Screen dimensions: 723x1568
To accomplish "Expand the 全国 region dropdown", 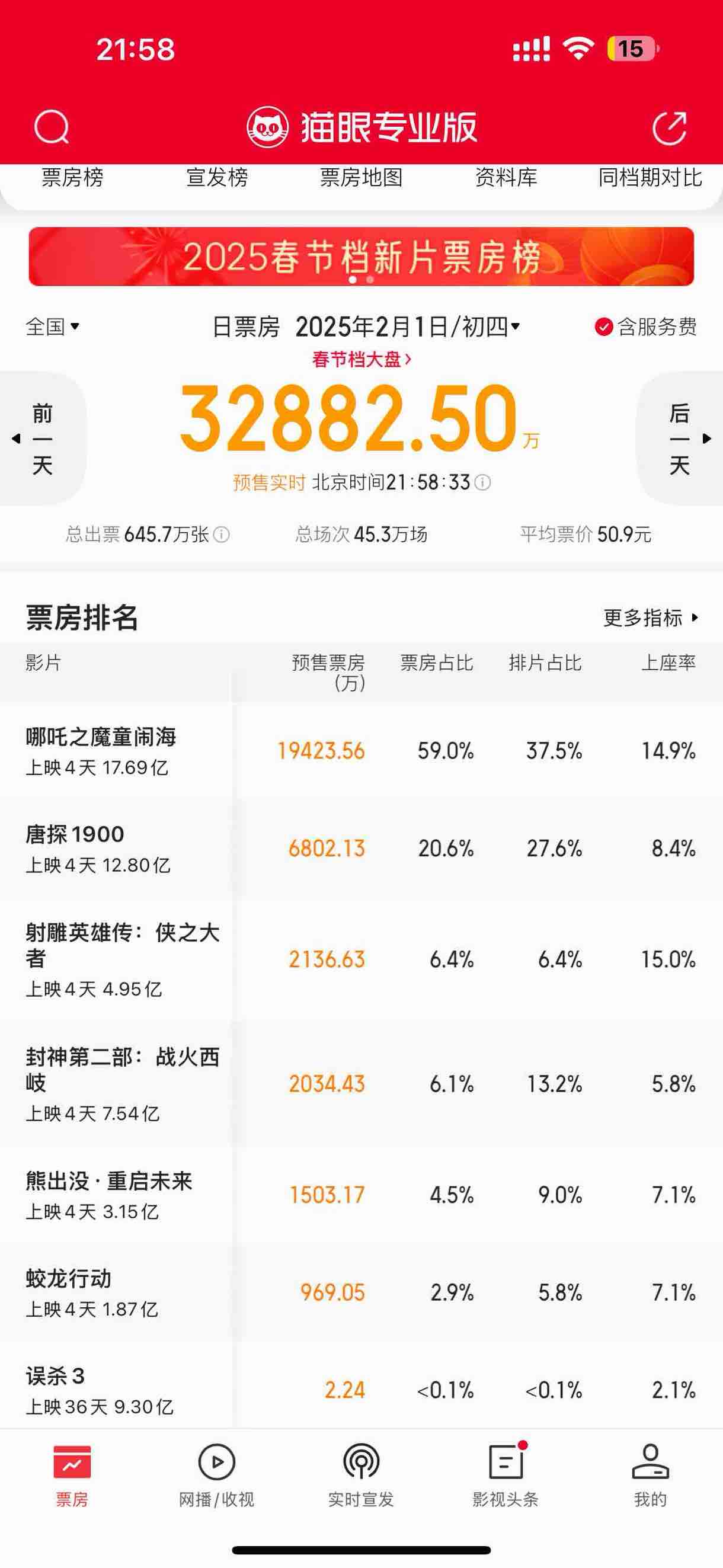I will (x=52, y=327).
